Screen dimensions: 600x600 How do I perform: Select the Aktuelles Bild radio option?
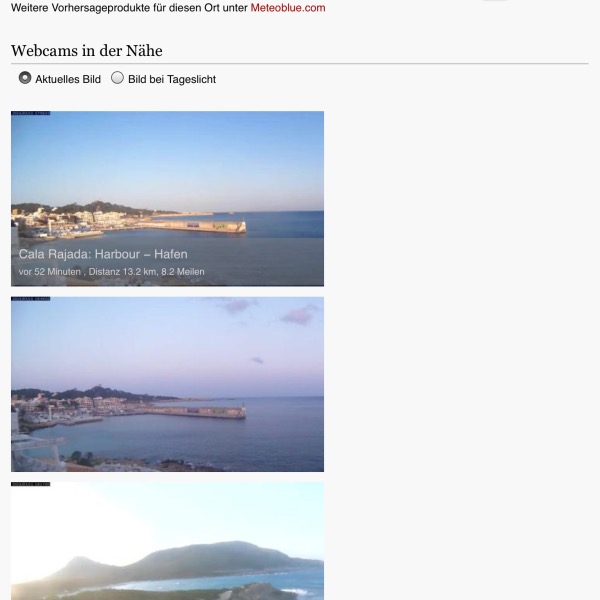click(25, 78)
